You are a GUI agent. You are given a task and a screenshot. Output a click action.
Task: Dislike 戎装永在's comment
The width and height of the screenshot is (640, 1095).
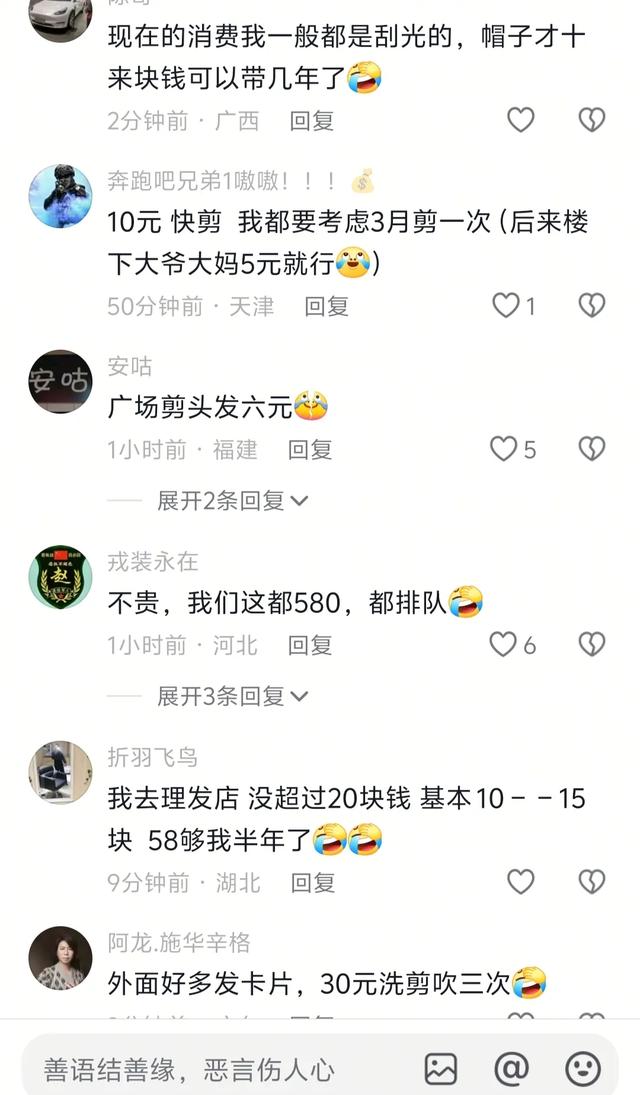click(x=592, y=645)
